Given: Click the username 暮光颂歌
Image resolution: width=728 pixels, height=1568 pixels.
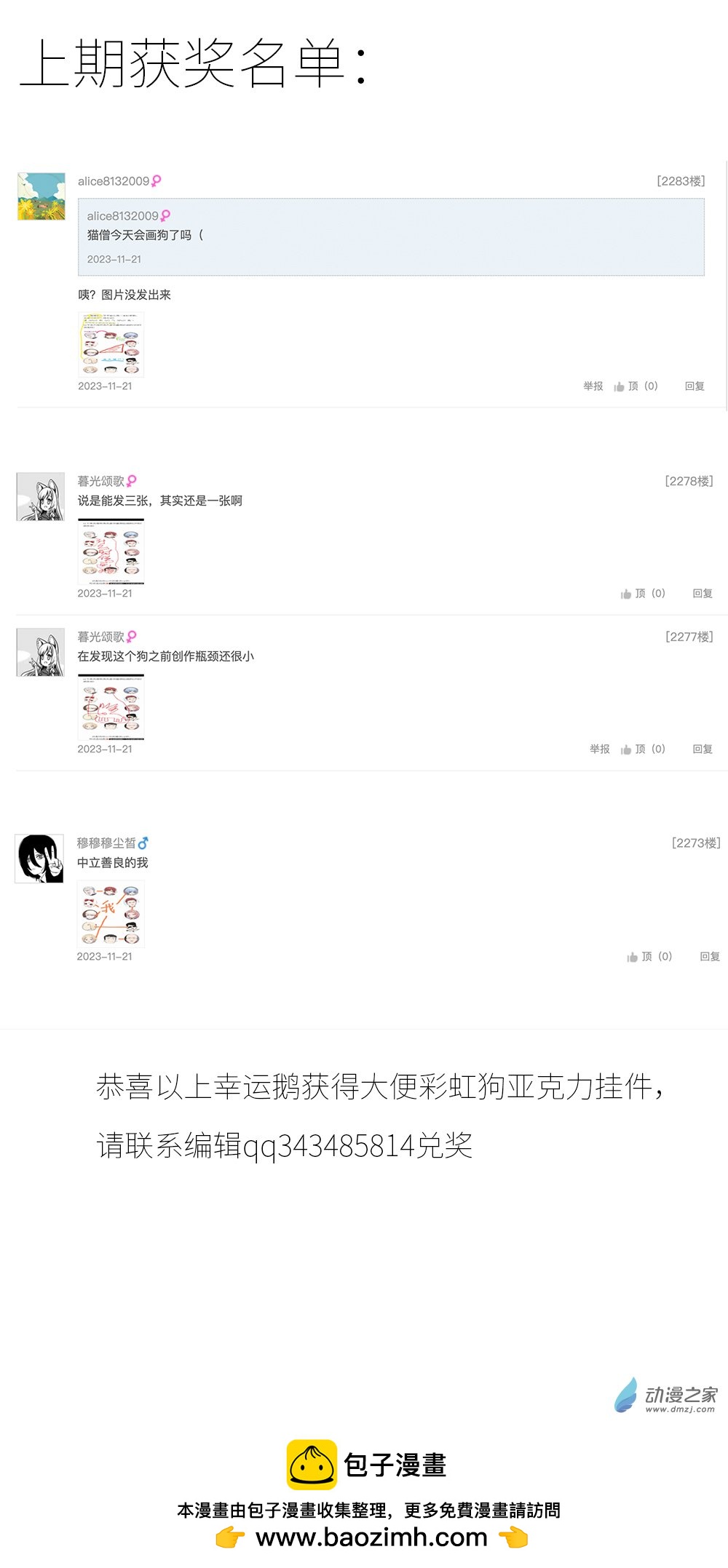Looking at the screenshot, I should tap(103, 480).
